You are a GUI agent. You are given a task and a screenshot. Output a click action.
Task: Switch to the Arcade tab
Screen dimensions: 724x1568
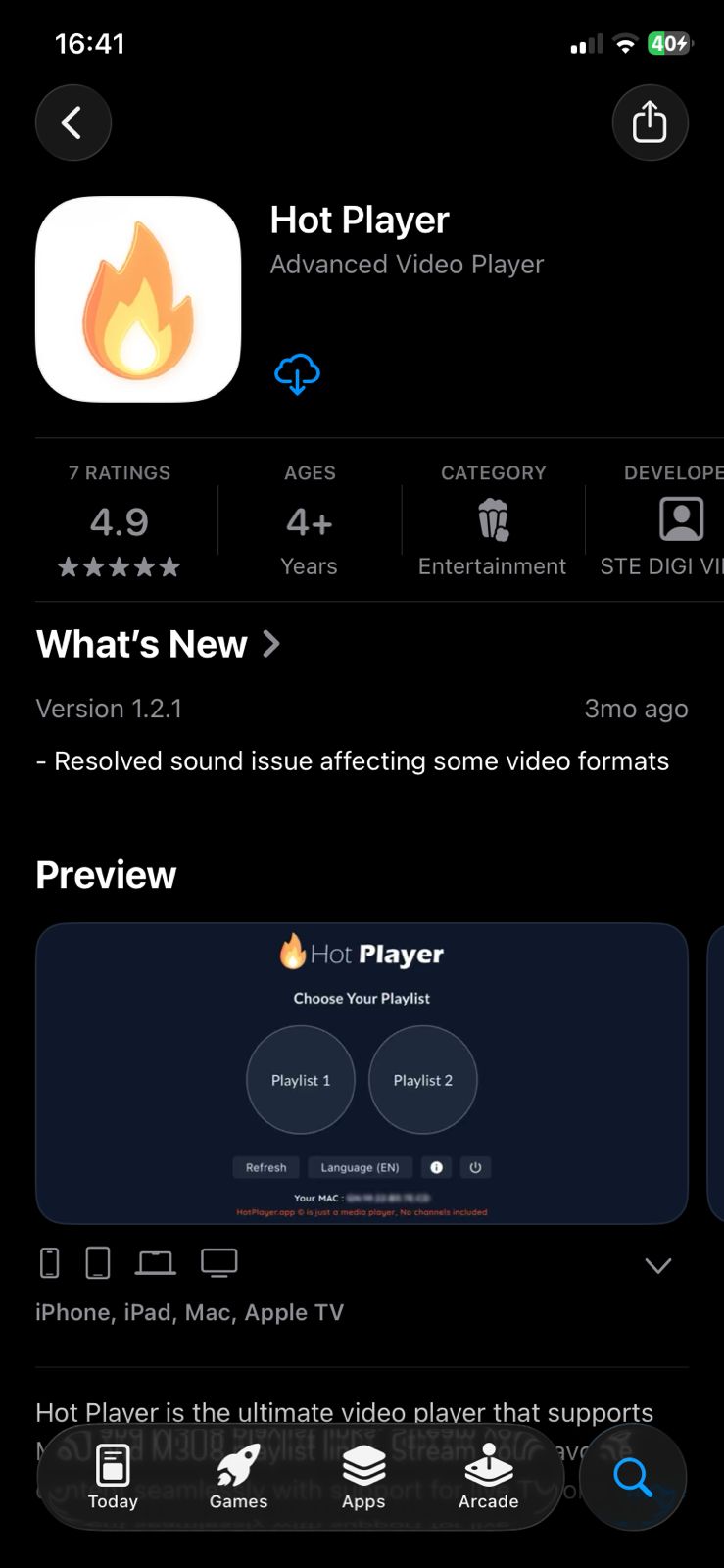(x=488, y=1477)
